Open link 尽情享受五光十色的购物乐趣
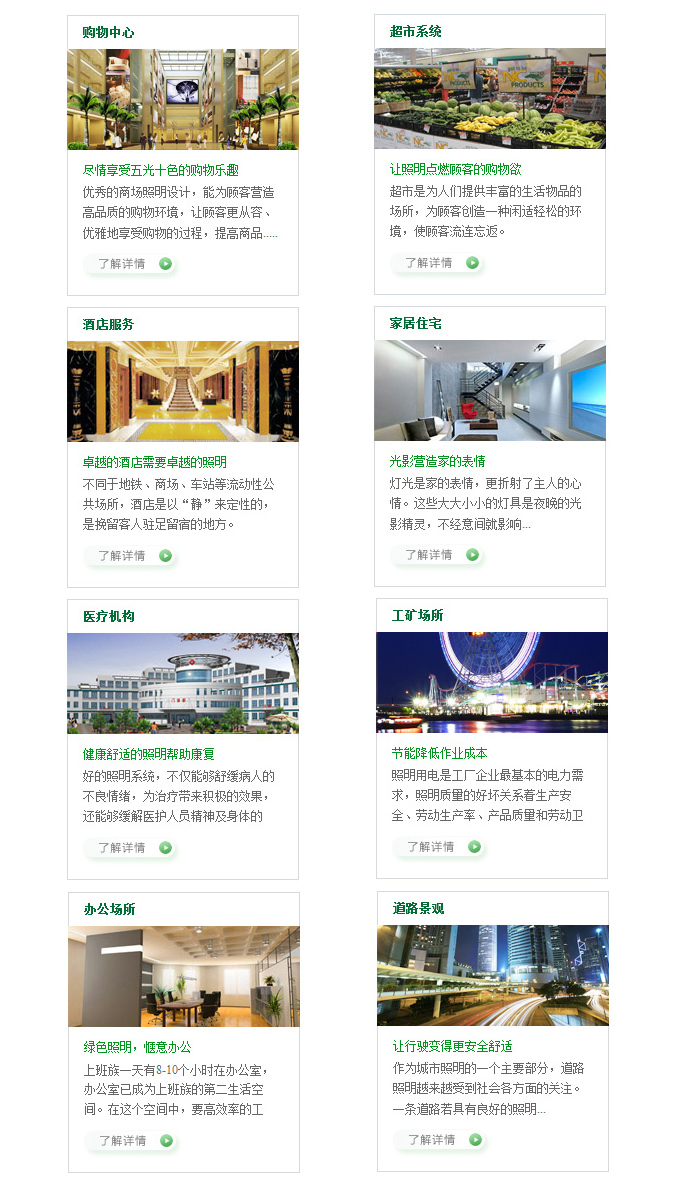 click(x=161, y=171)
